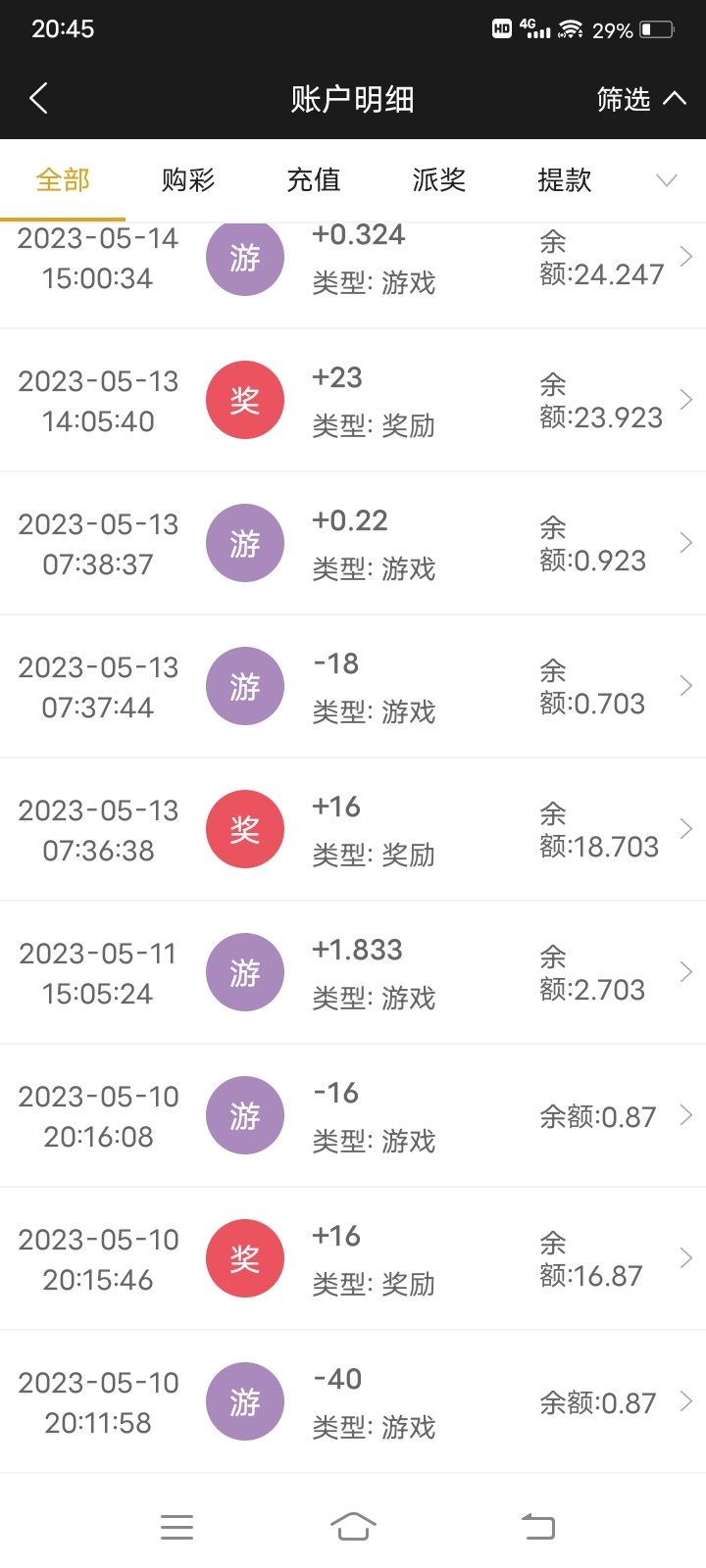The width and height of the screenshot is (706, 1568).
Task: Switch to the 充值 tab
Action: tap(313, 180)
